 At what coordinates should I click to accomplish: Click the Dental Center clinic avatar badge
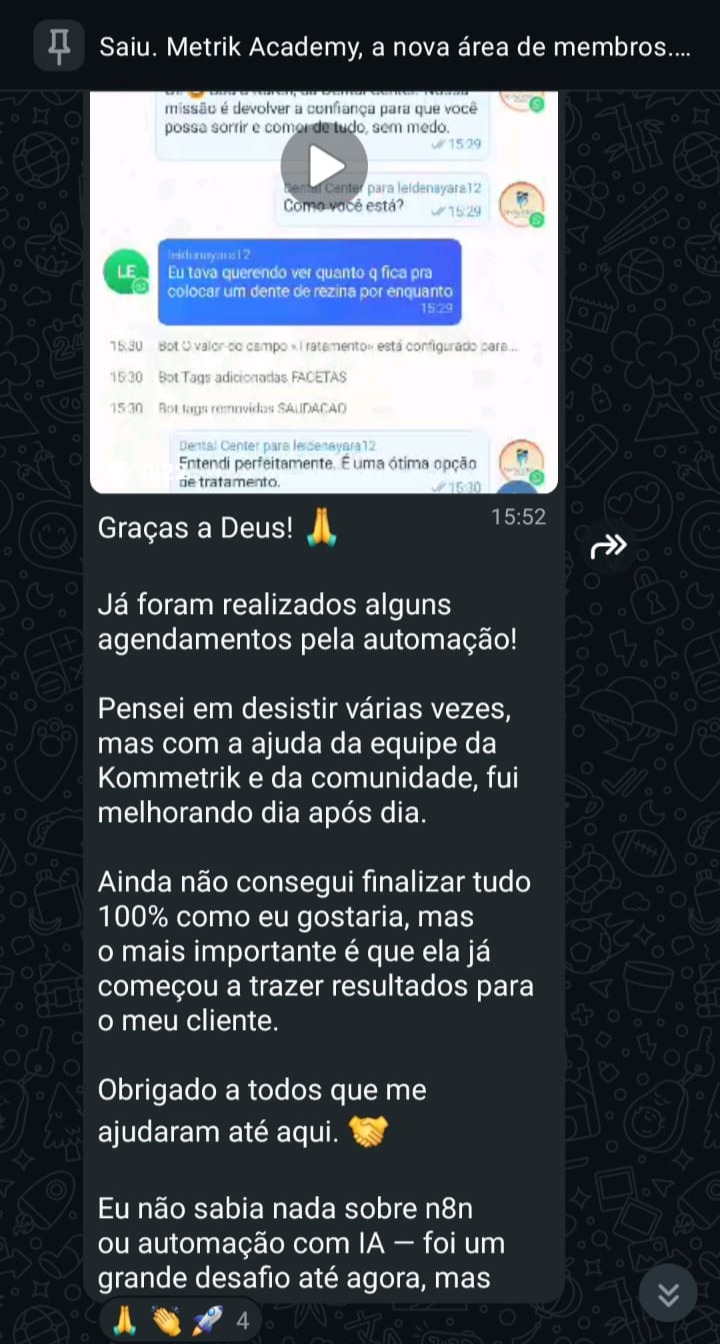pyautogui.click(x=521, y=203)
